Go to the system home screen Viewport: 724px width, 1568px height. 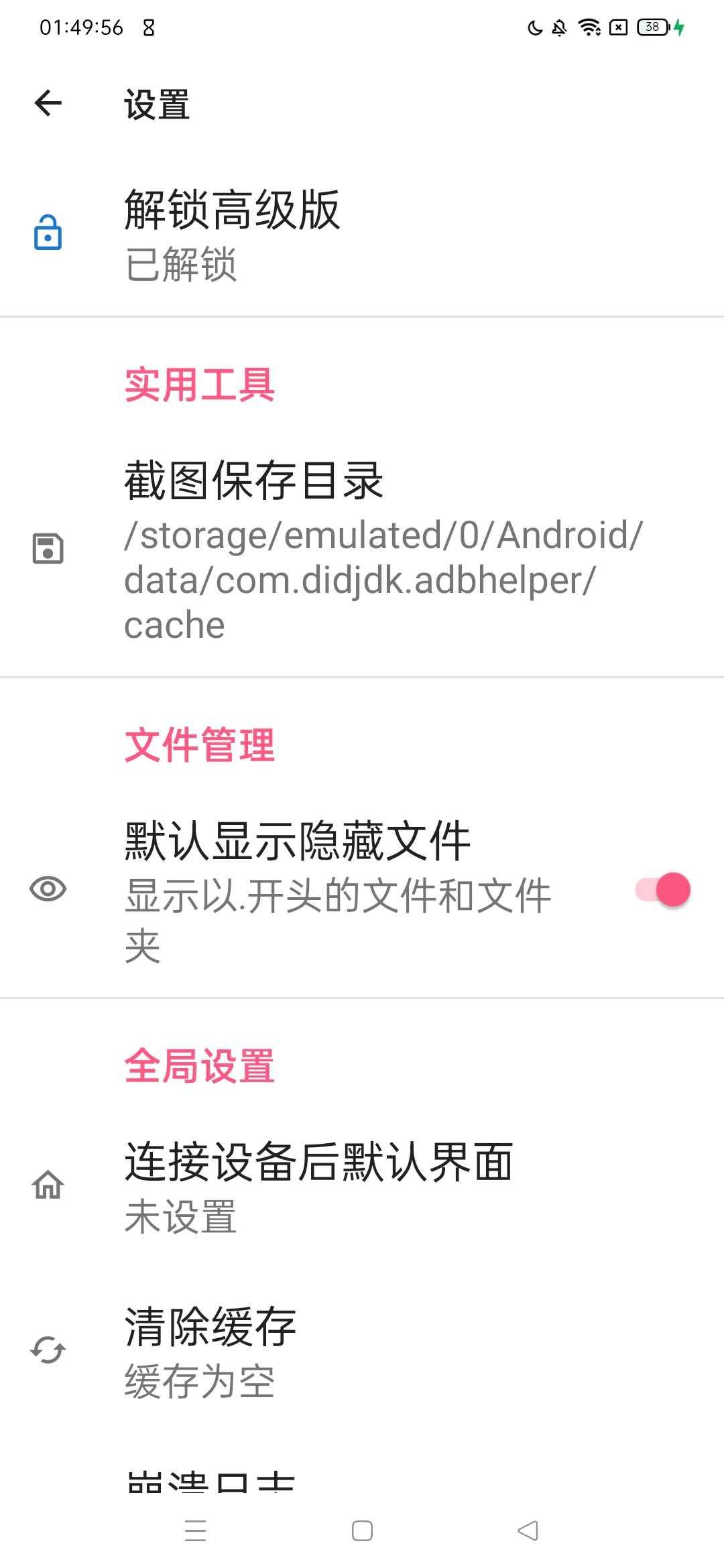362,1531
